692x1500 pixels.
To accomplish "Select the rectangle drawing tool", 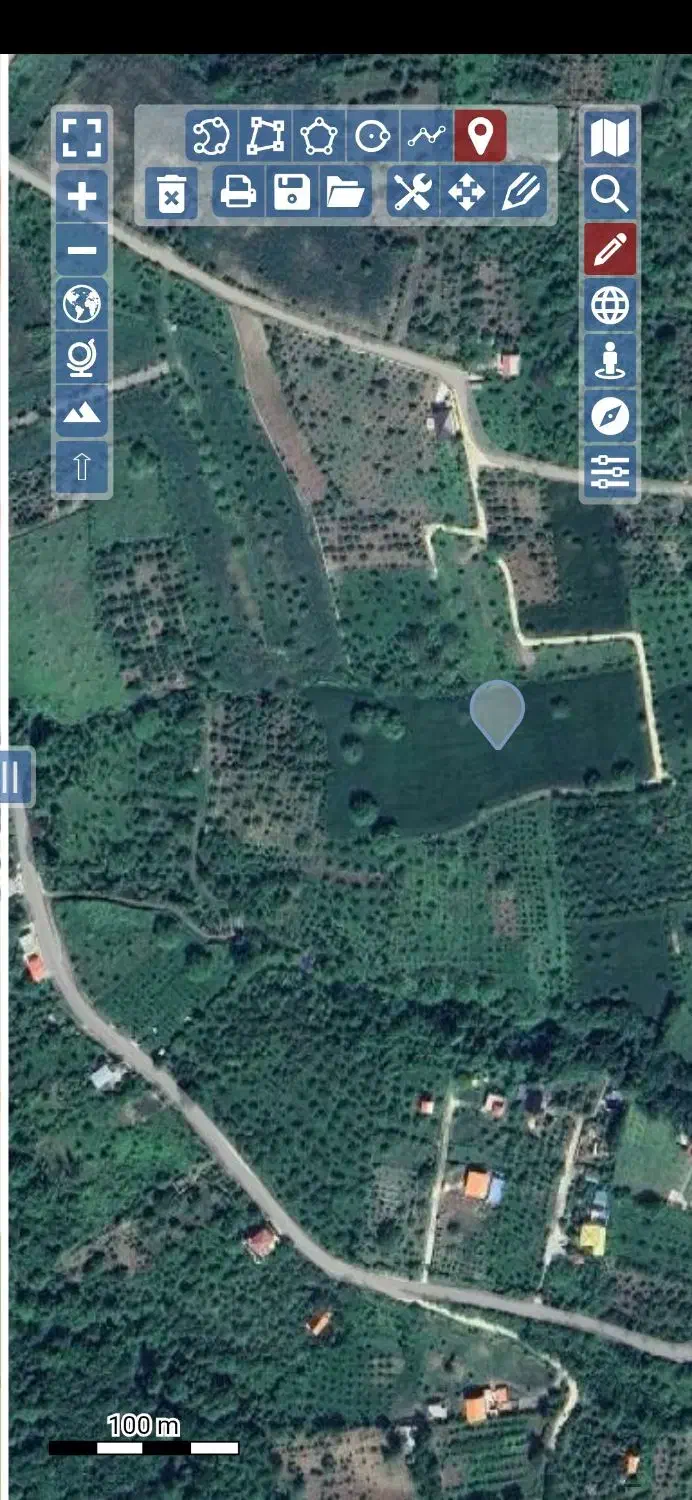I will tap(265, 136).
